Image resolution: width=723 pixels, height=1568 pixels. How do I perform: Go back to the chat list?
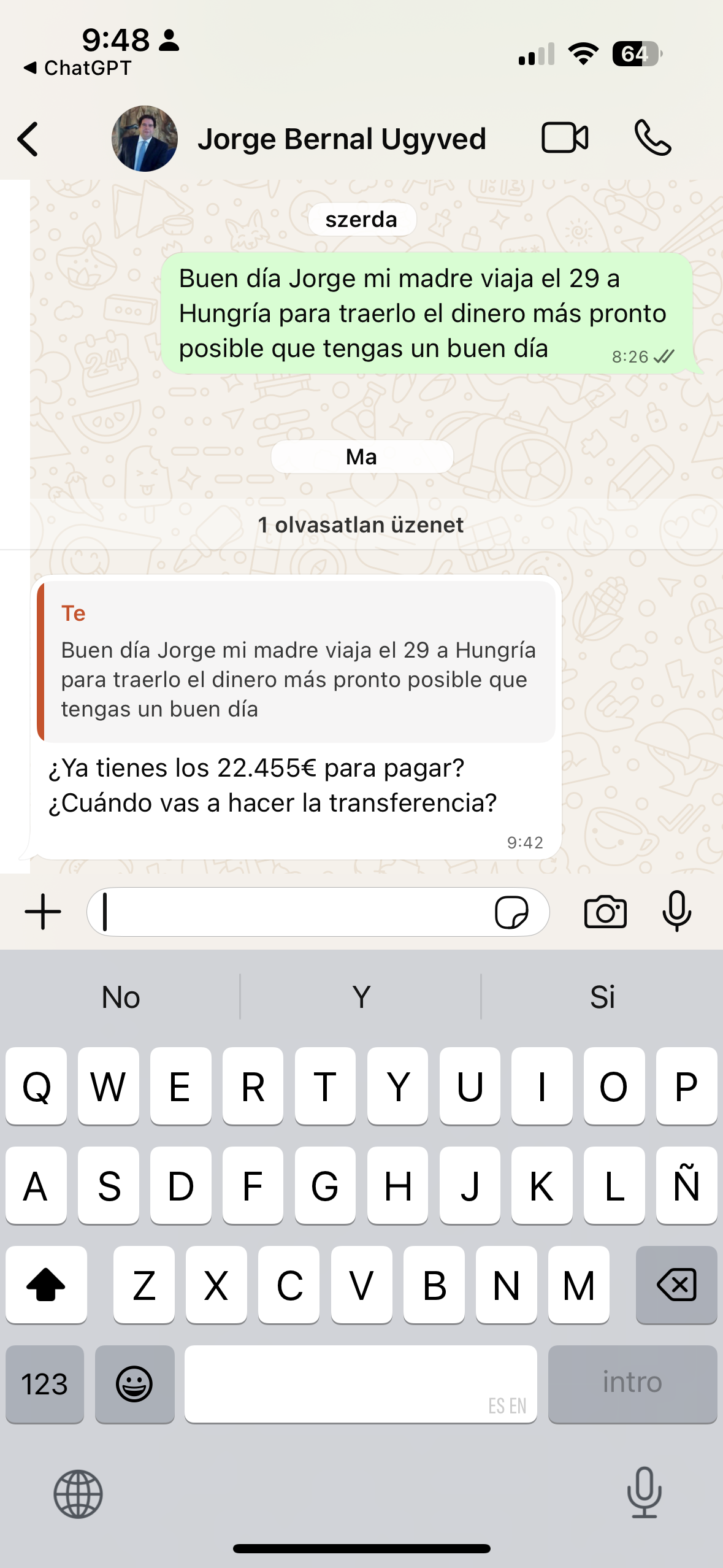click(28, 139)
